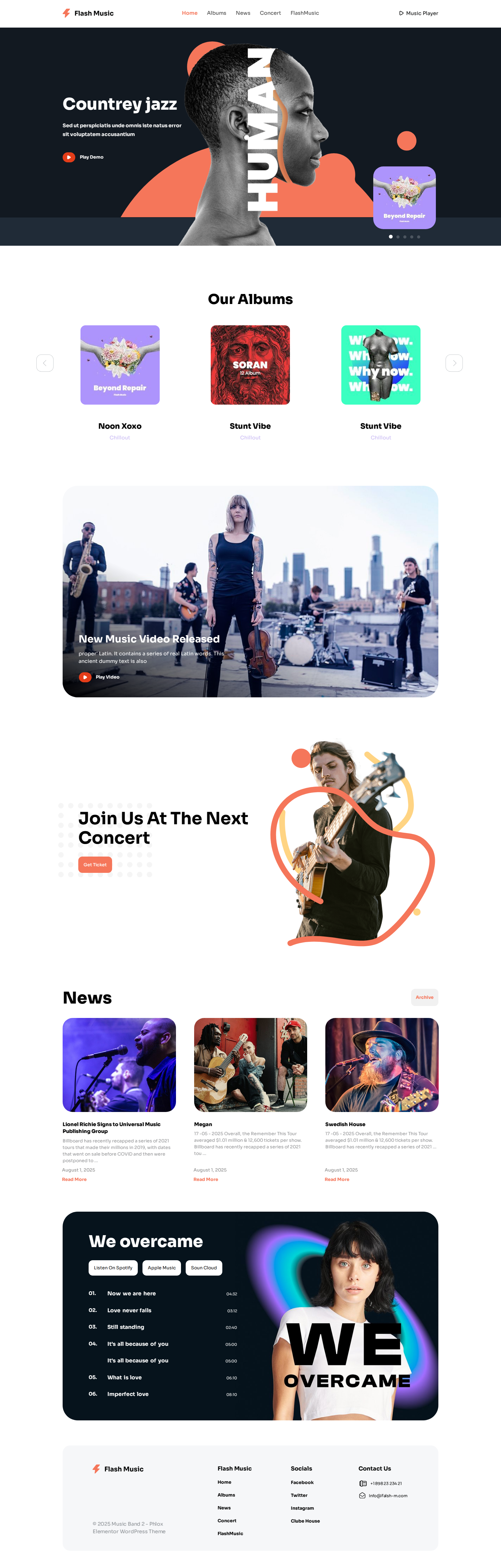The width and height of the screenshot is (501, 1568).
Task: Open the Concert page from top menu
Action: 270,13
